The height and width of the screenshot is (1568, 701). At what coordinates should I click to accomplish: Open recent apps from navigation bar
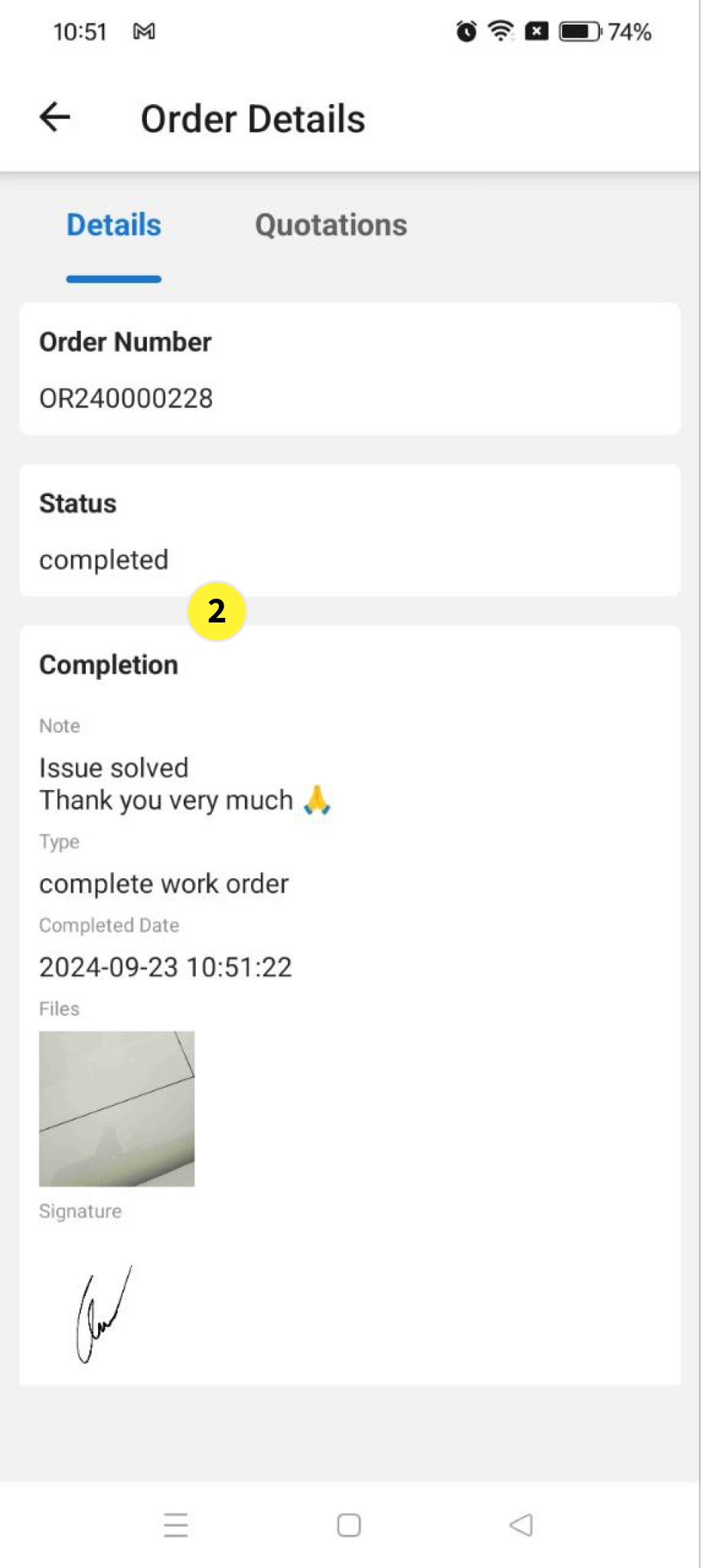(176, 1525)
